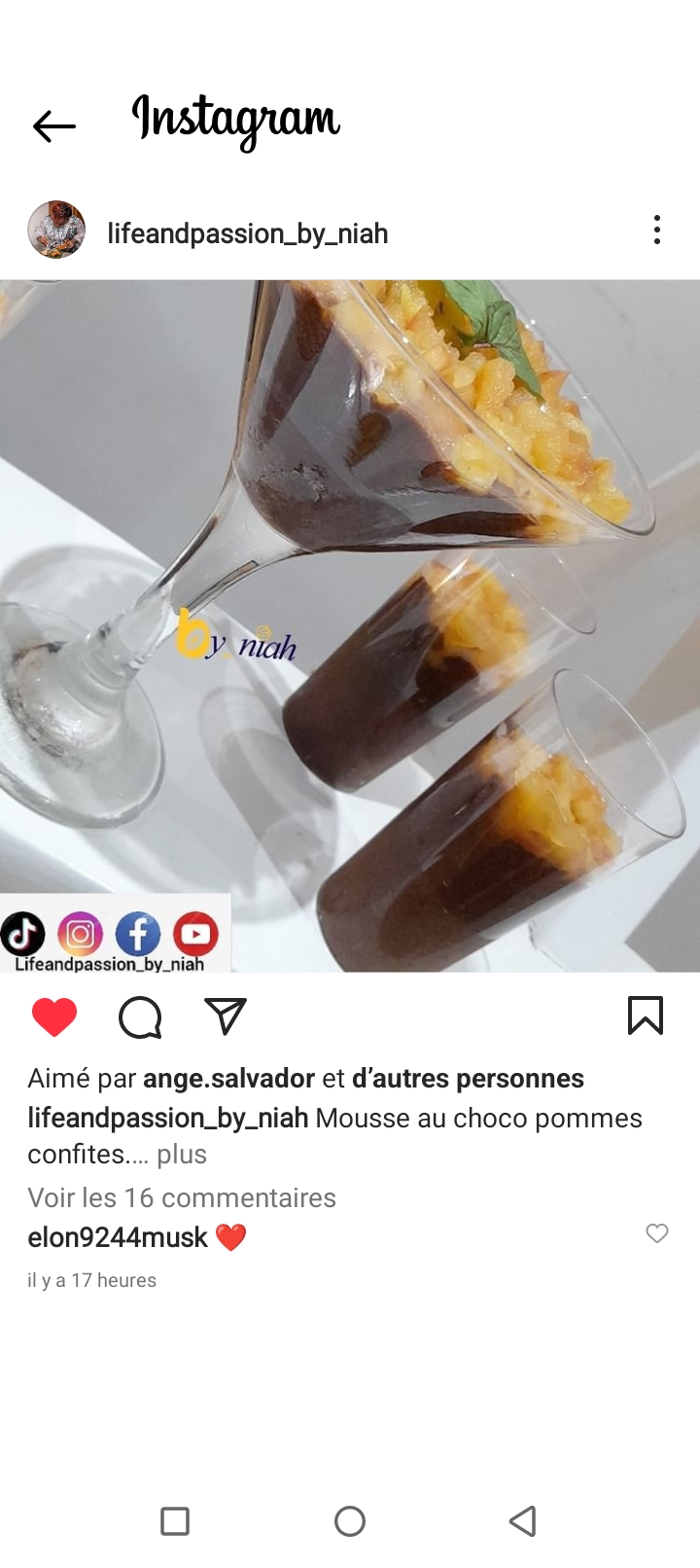Go back using the top arrow

coord(53,126)
